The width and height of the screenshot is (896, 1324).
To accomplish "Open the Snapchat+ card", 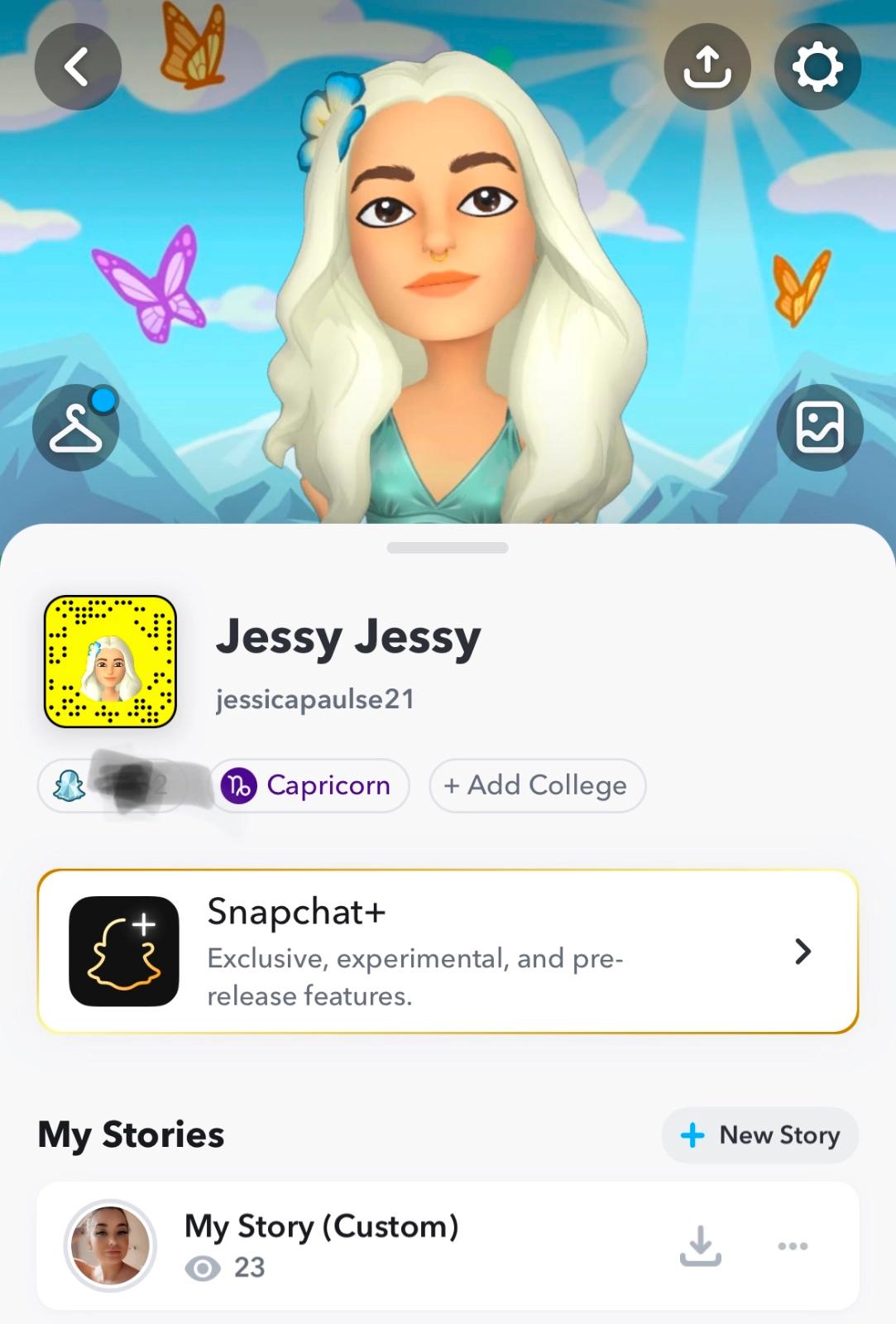I will coord(448,952).
